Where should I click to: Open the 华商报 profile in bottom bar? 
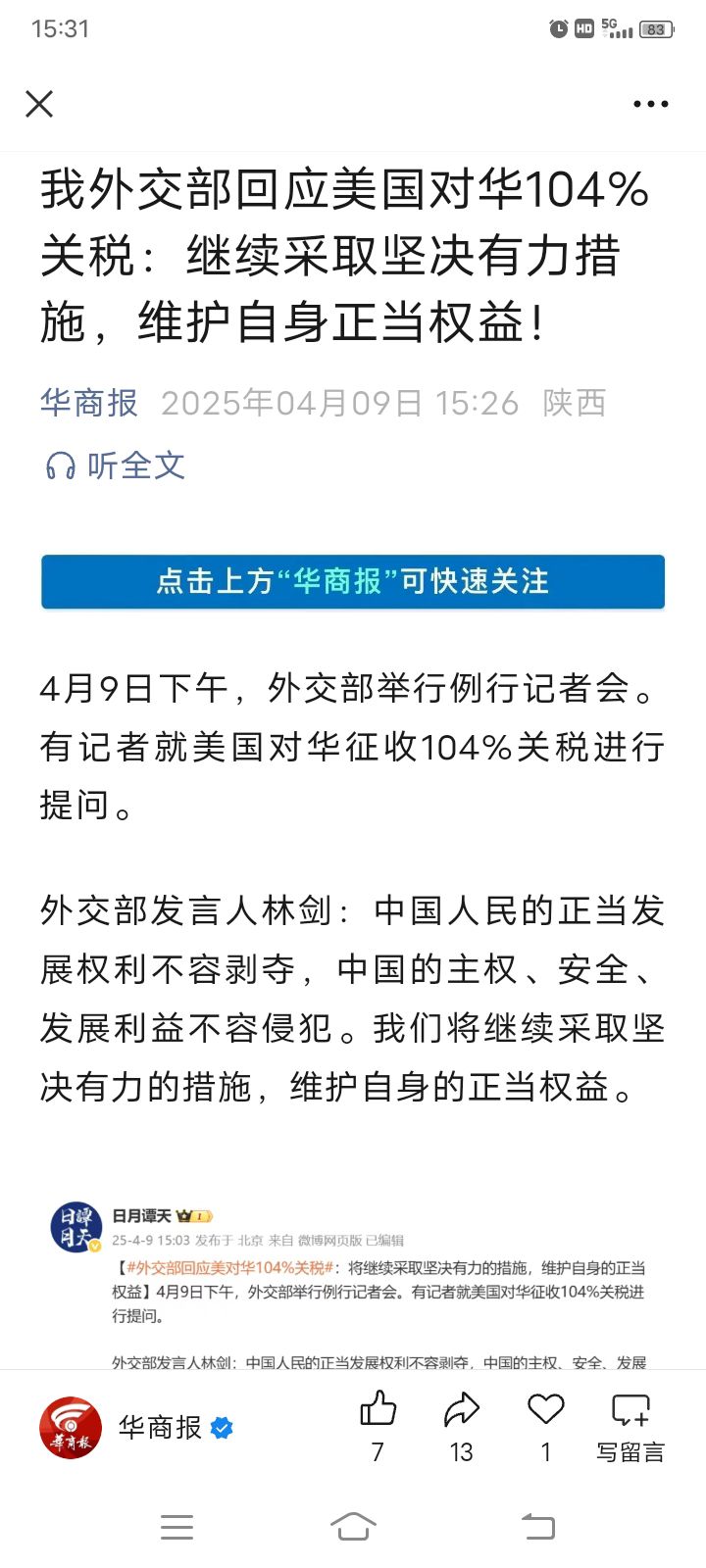(136, 1428)
